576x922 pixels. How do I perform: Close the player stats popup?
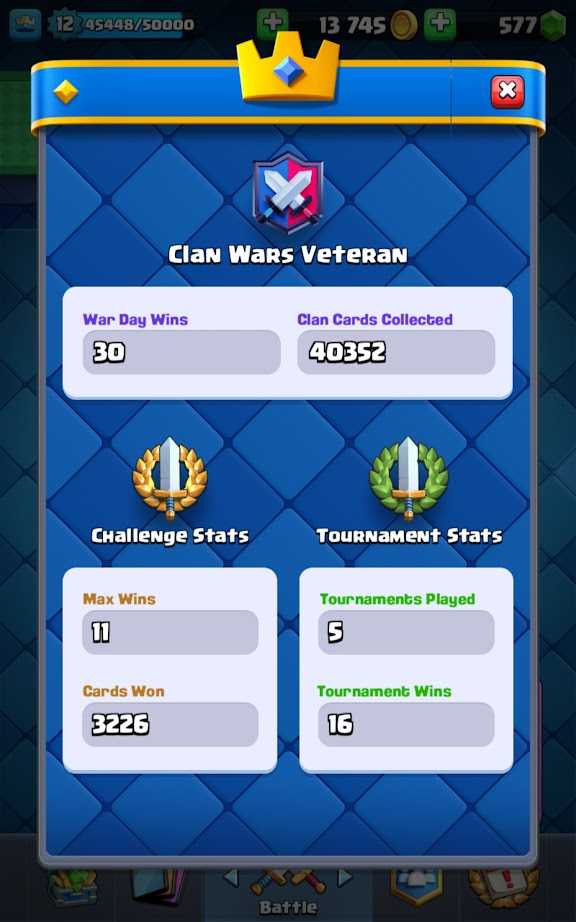(507, 91)
